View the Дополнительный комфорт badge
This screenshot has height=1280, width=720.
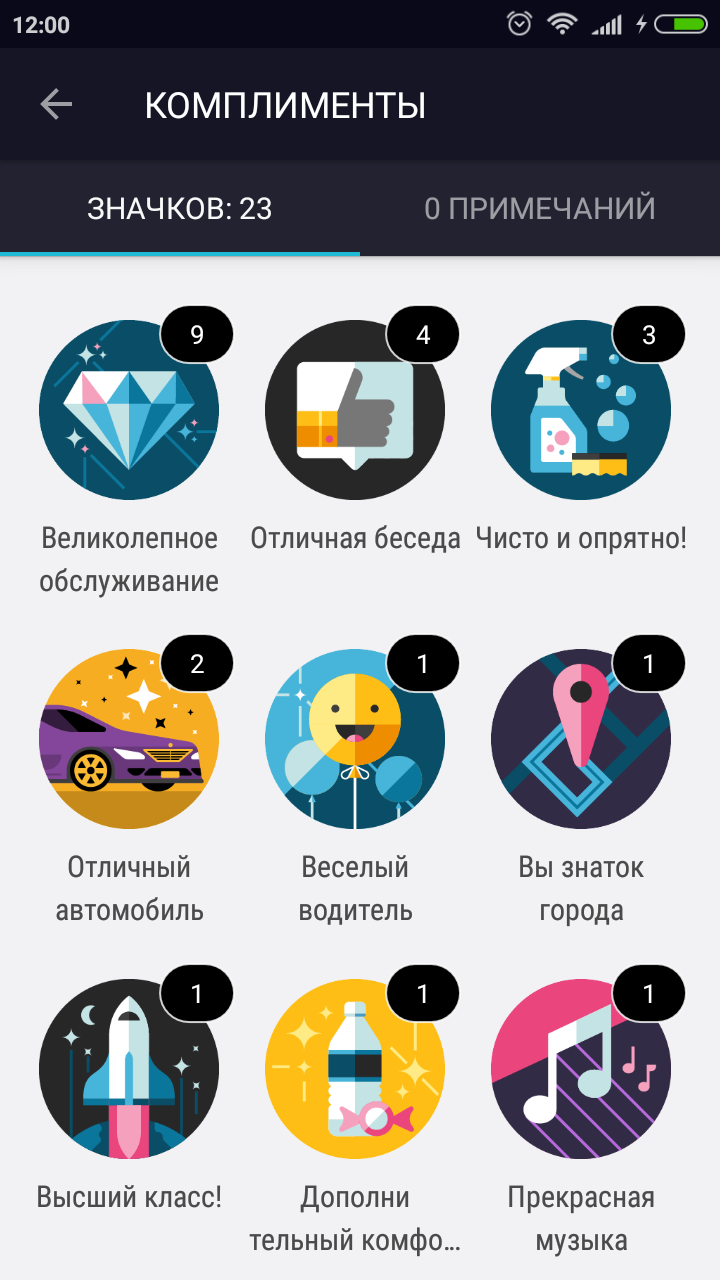coord(355,1068)
